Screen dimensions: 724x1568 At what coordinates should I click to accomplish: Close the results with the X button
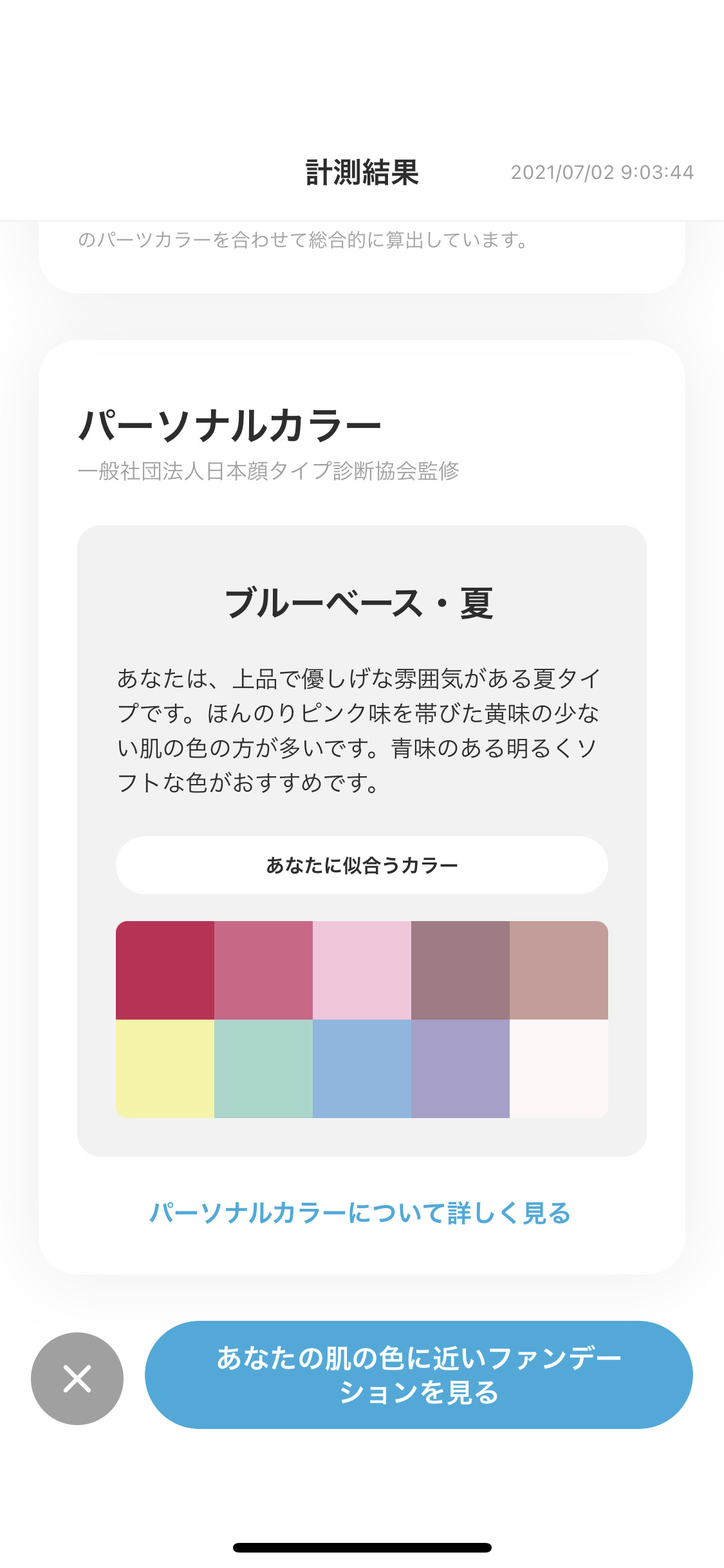point(77,1379)
